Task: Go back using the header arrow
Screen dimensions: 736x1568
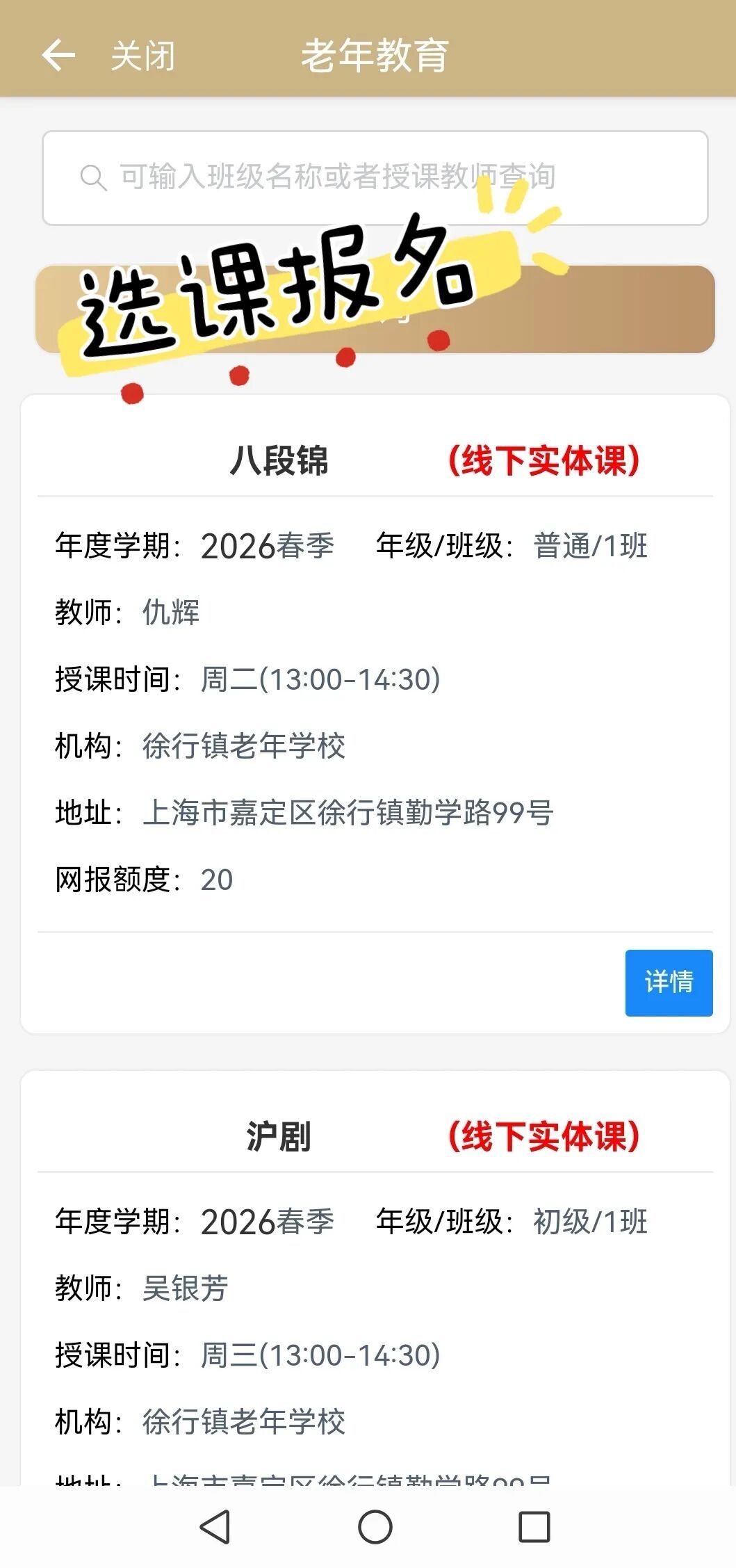Action: click(58, 56)
